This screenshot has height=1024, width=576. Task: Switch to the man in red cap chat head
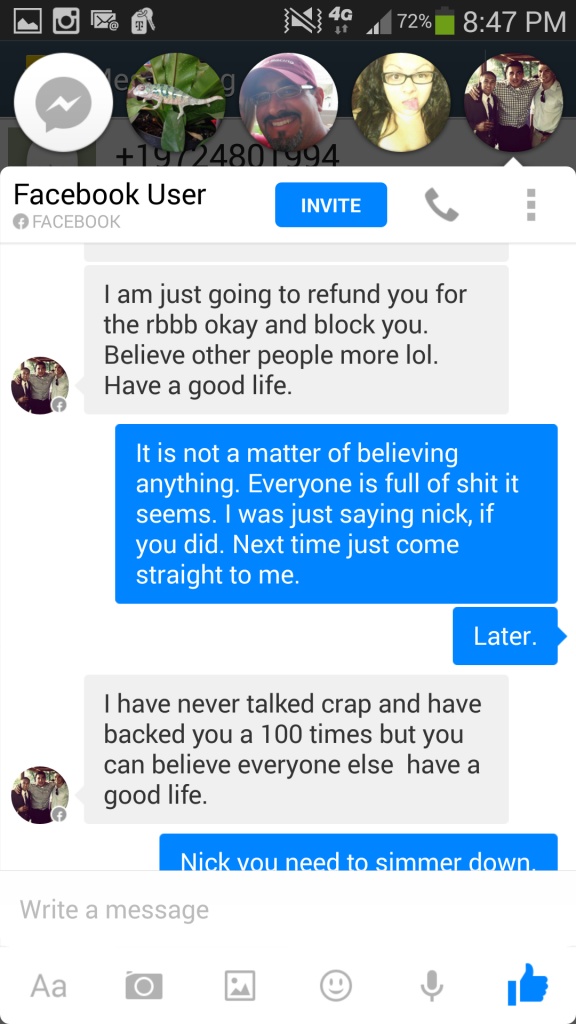(288, 103)
